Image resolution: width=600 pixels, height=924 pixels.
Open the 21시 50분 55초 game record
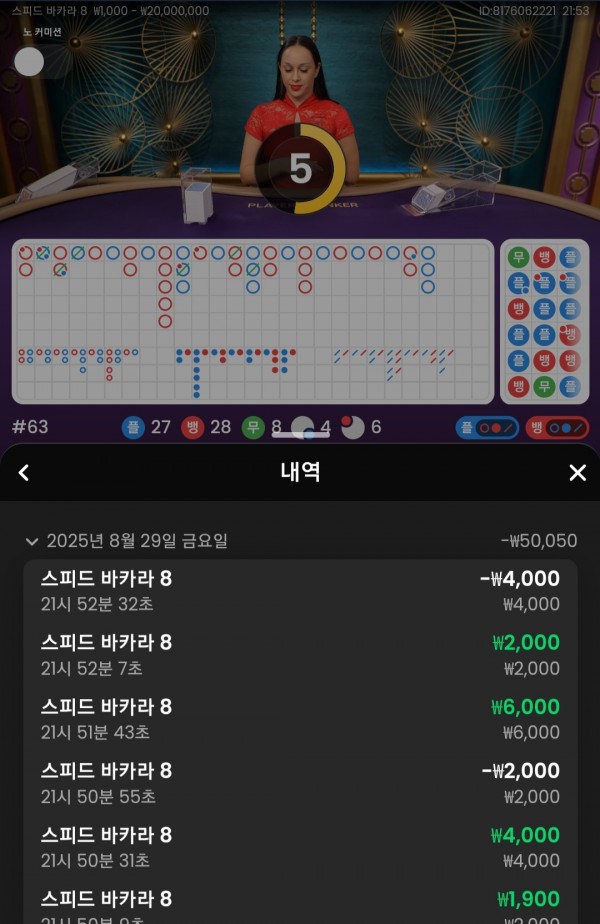coord(300,783)
